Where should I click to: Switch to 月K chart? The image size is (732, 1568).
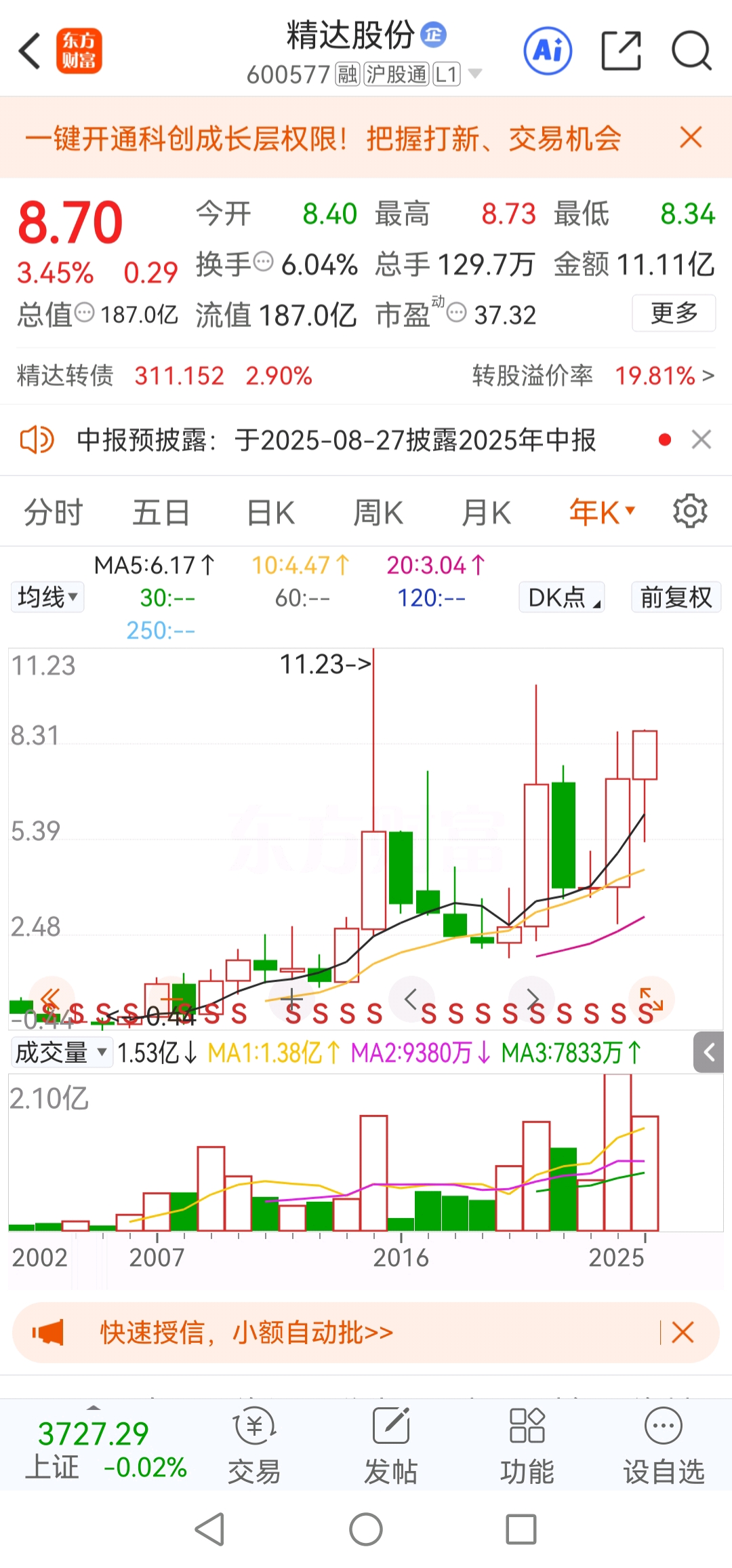tap(485, 513)
